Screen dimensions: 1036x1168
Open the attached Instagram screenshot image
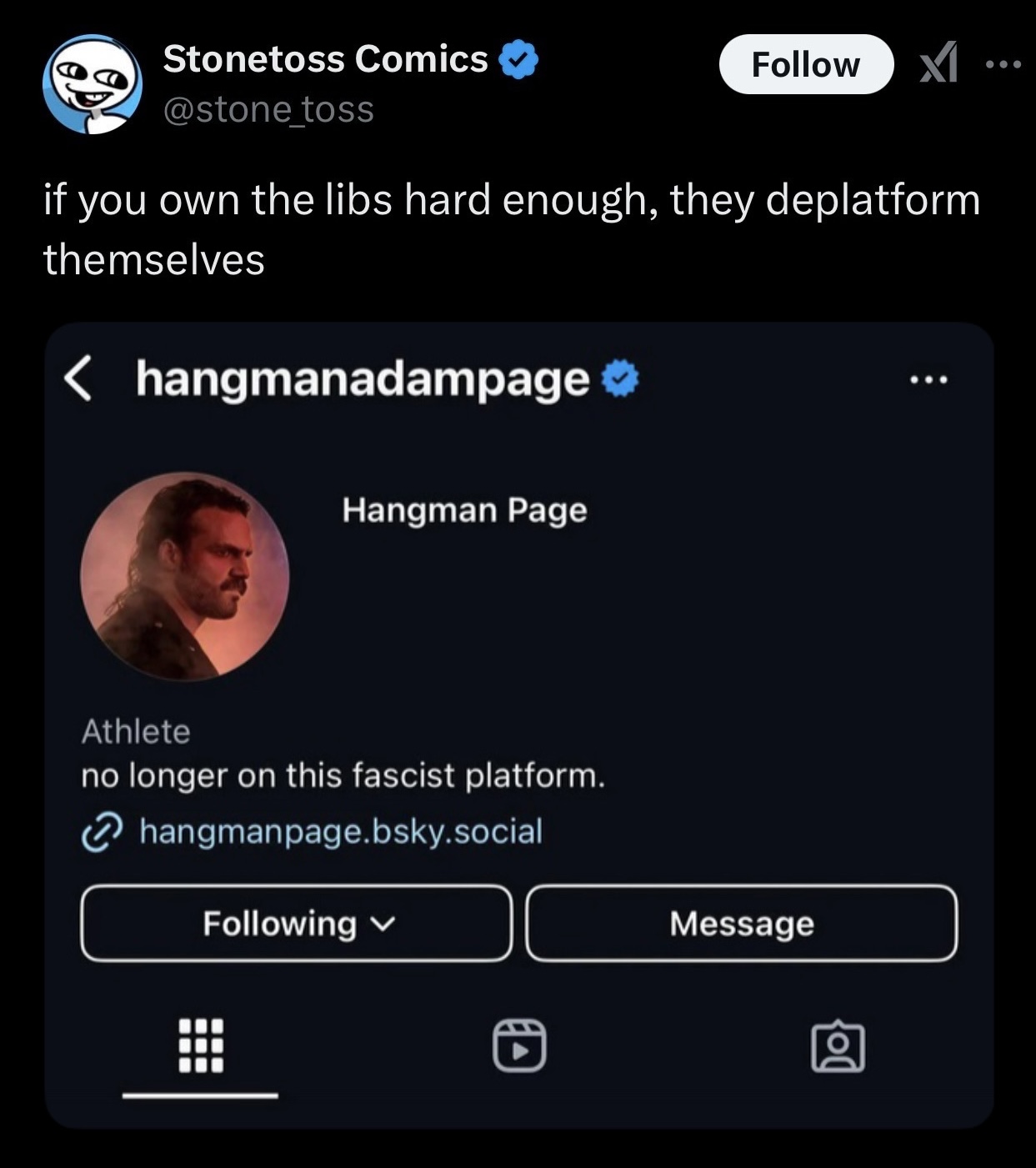(518, 725)
